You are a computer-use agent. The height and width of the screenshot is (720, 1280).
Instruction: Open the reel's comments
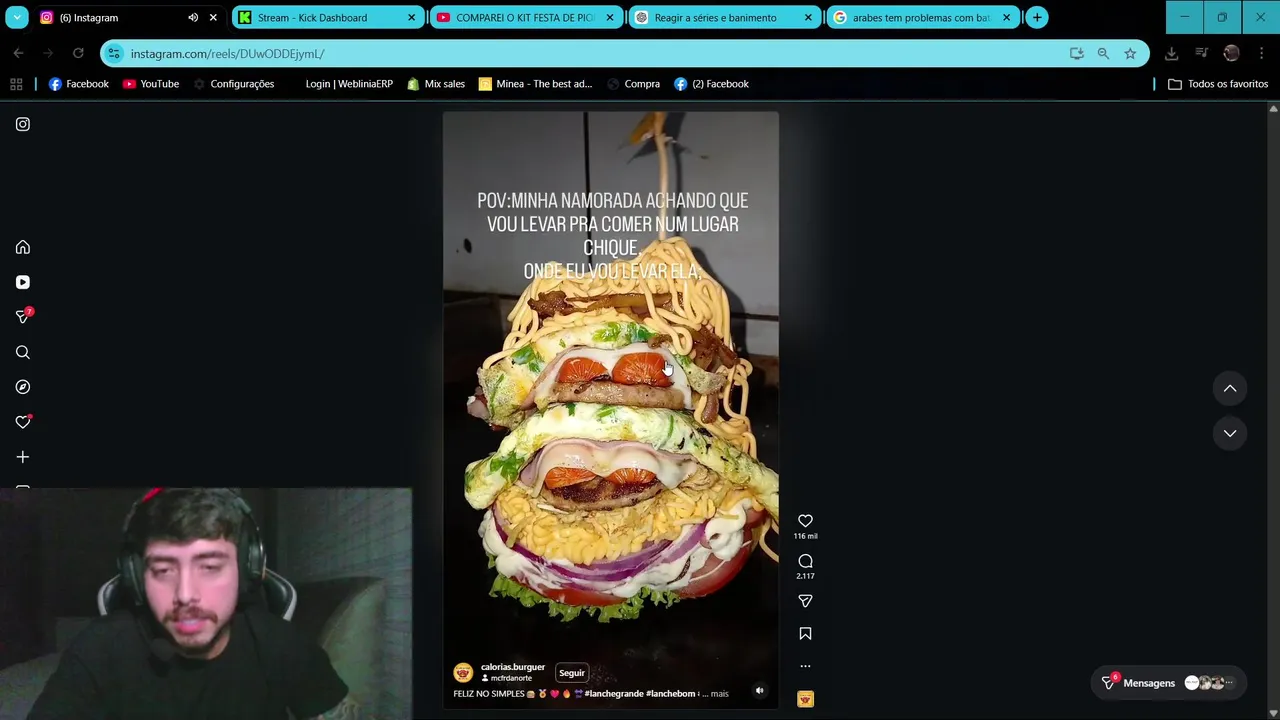pos(805,561)
